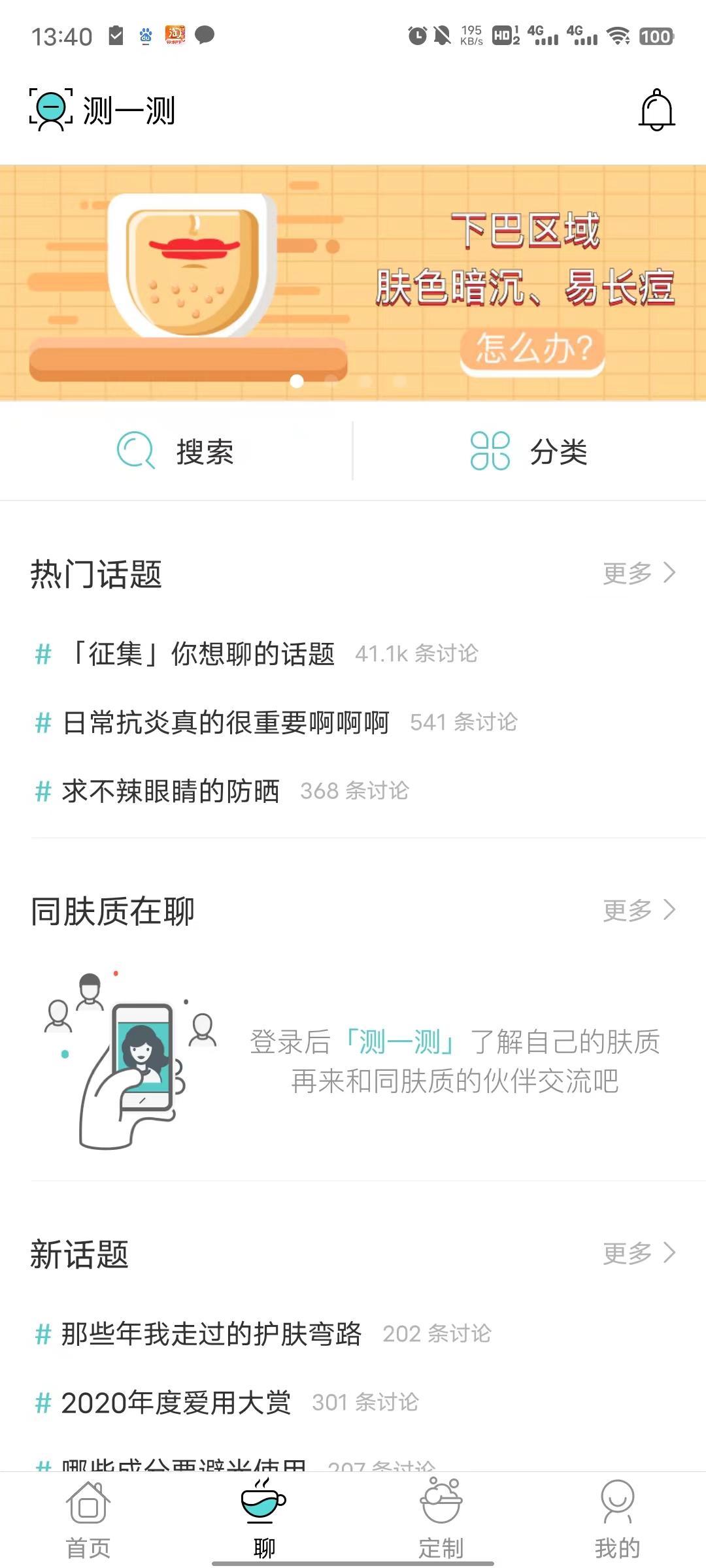The image size is (706, 1568).
Task: Open 分类 categories
Action: 529,451
